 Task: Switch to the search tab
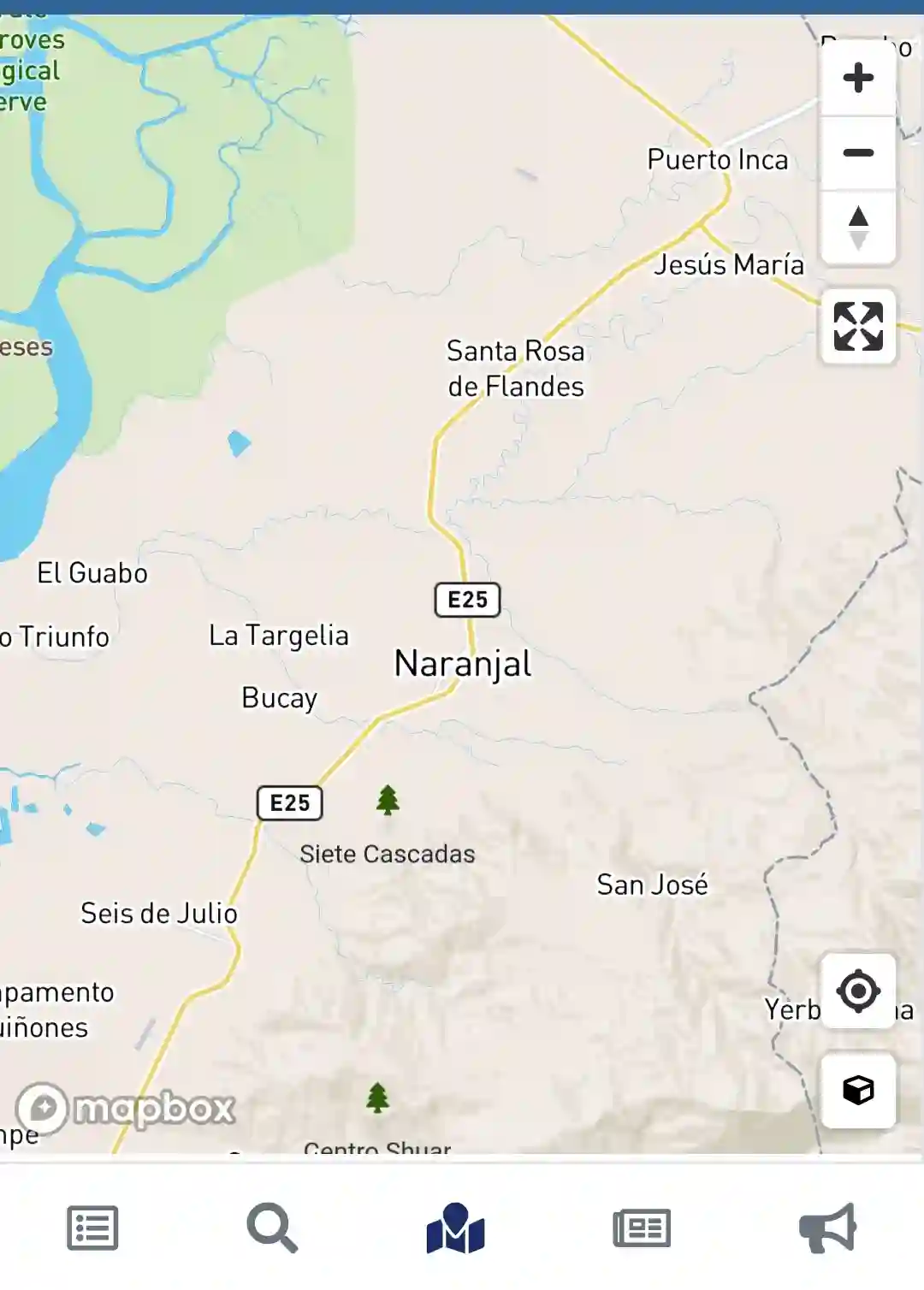tap(272, 1228)
